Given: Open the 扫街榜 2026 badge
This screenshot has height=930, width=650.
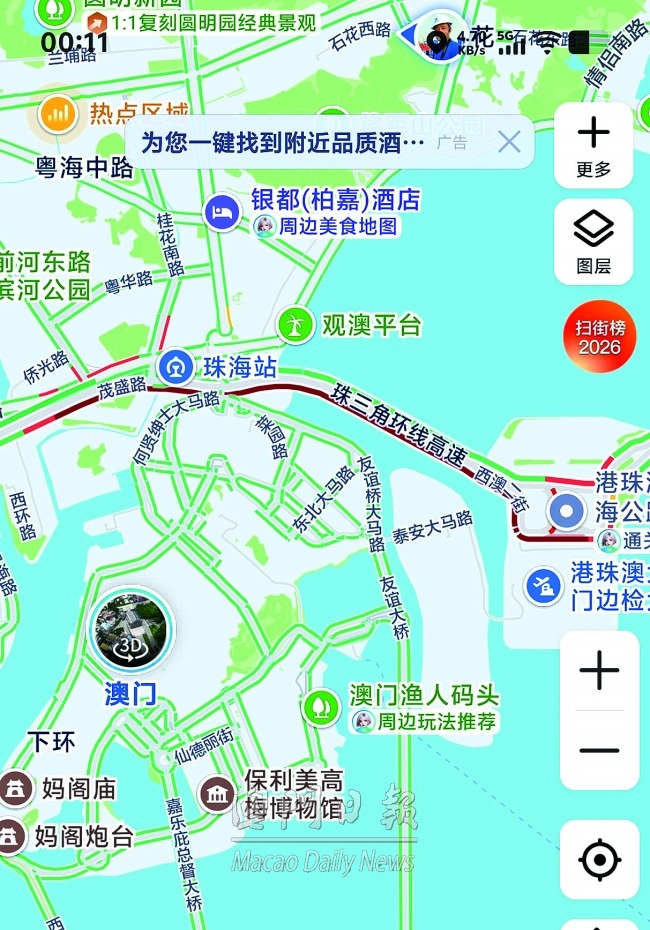Looking at the screenshot, I should coord(599,336).
